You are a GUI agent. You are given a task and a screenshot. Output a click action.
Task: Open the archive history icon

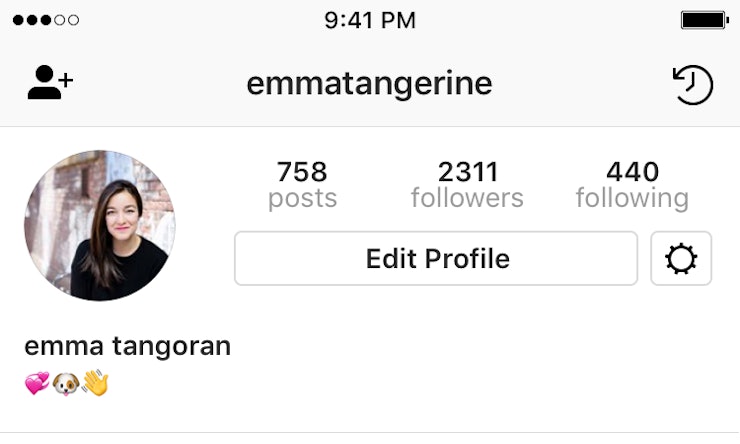point(692,85)
